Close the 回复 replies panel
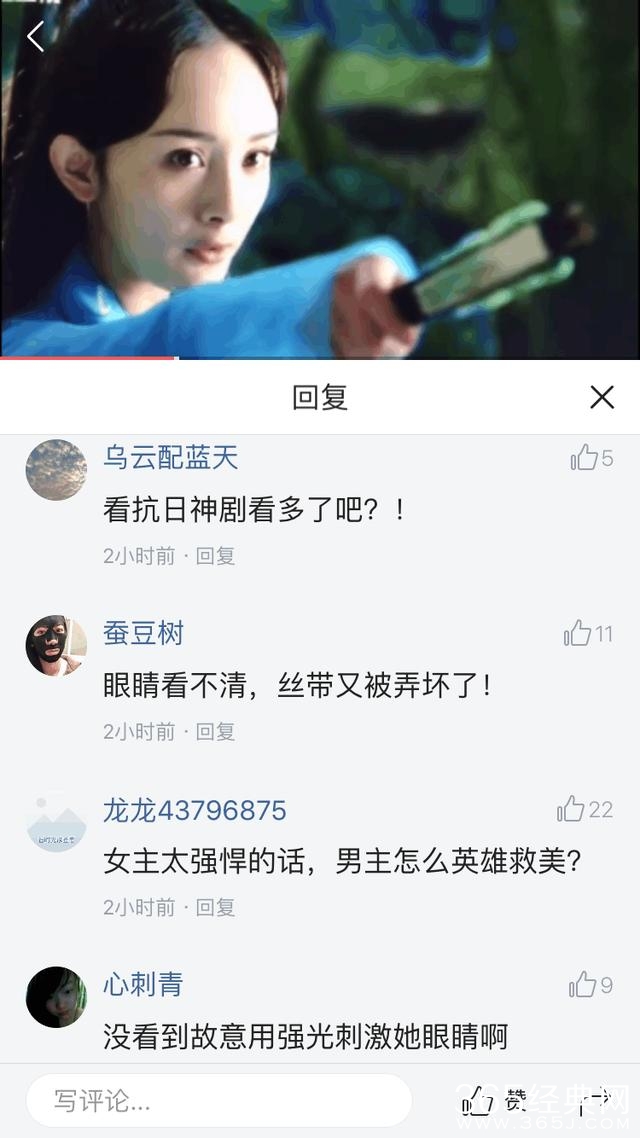Viewport: 640px width, 1138px height. coord(602,397)
